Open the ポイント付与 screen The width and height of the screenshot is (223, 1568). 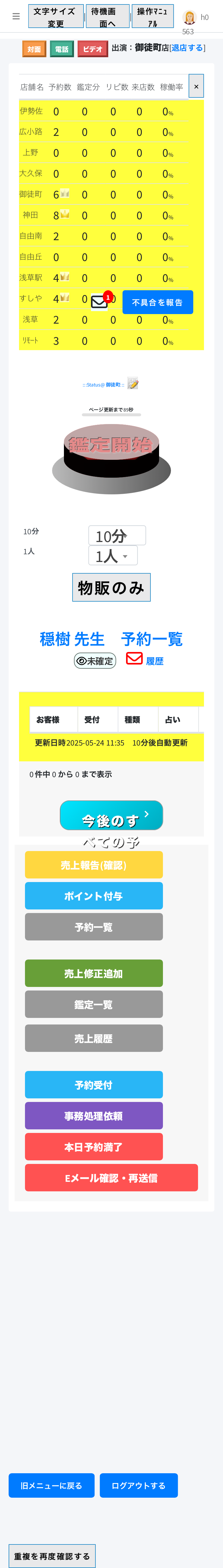point(94,895)
